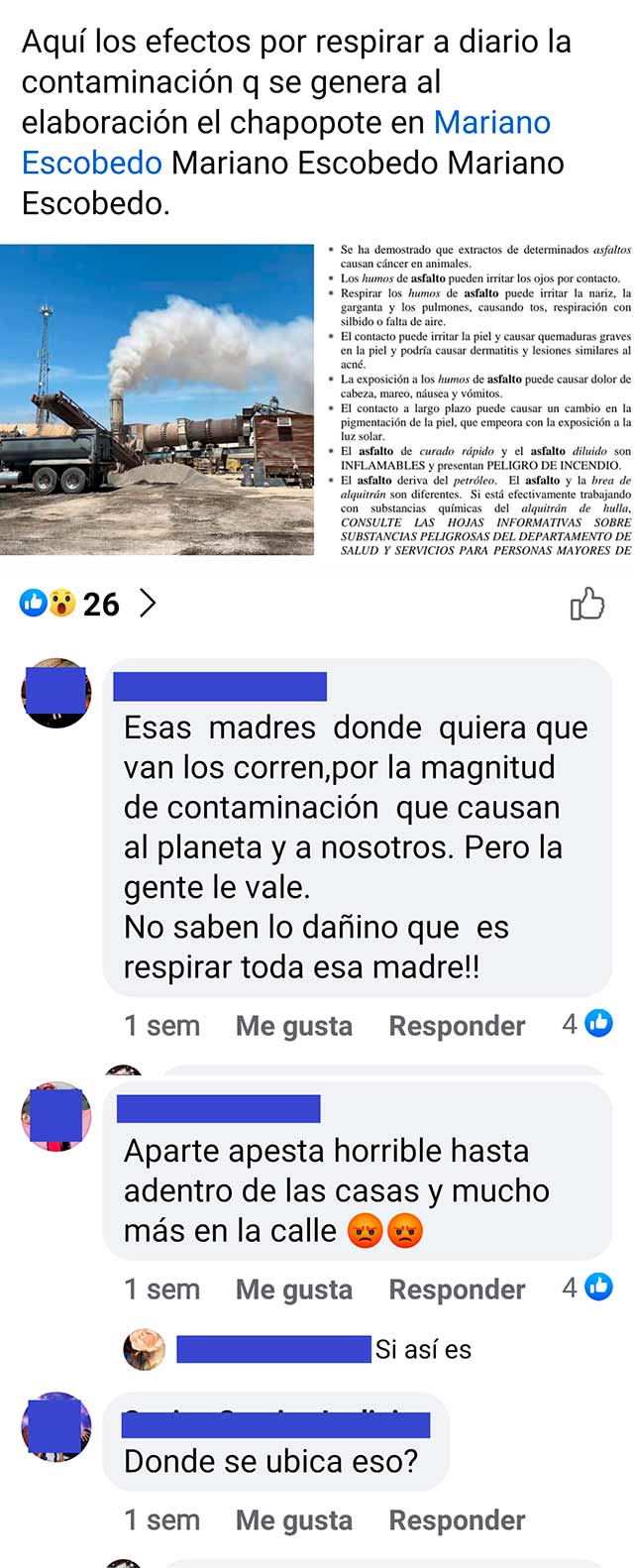Image resolution: width=634 pixels, height=1568 pixels.
Task: Open profile of the 'Donde se ubica eso?' commenter
Action: click(56, 1428)
